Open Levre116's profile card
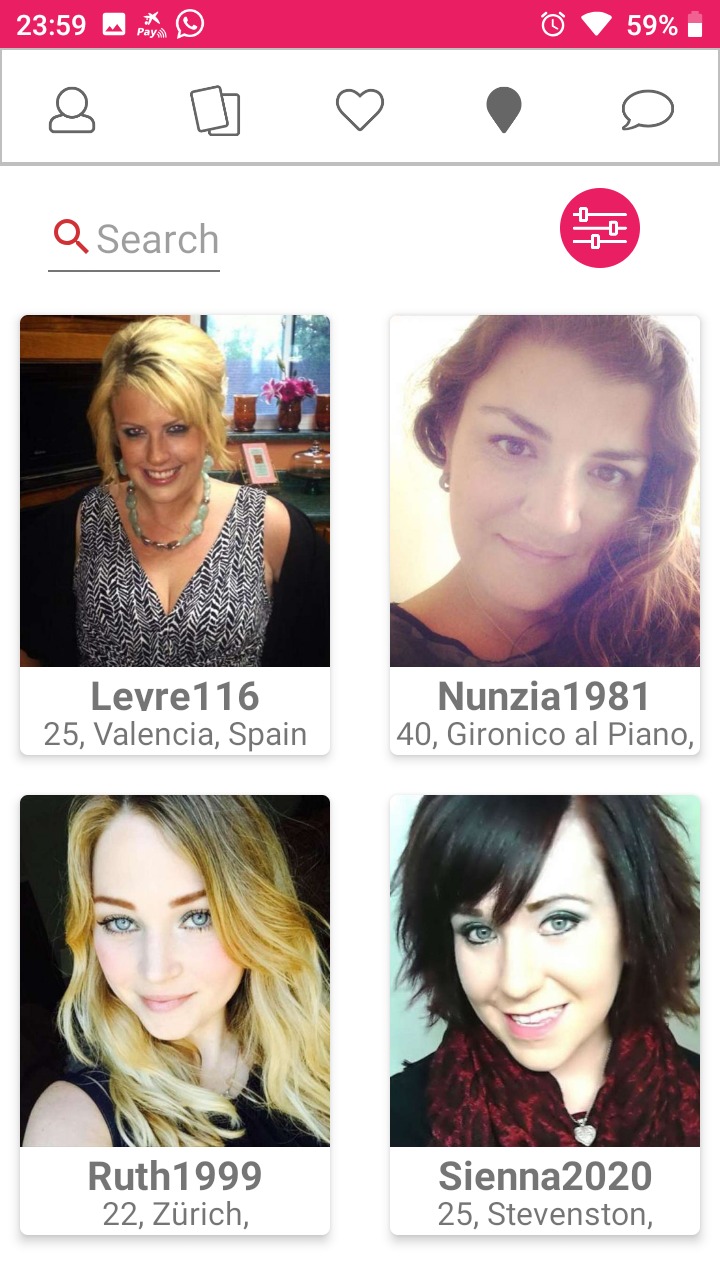720x1280 pixels. click(175, 535)
